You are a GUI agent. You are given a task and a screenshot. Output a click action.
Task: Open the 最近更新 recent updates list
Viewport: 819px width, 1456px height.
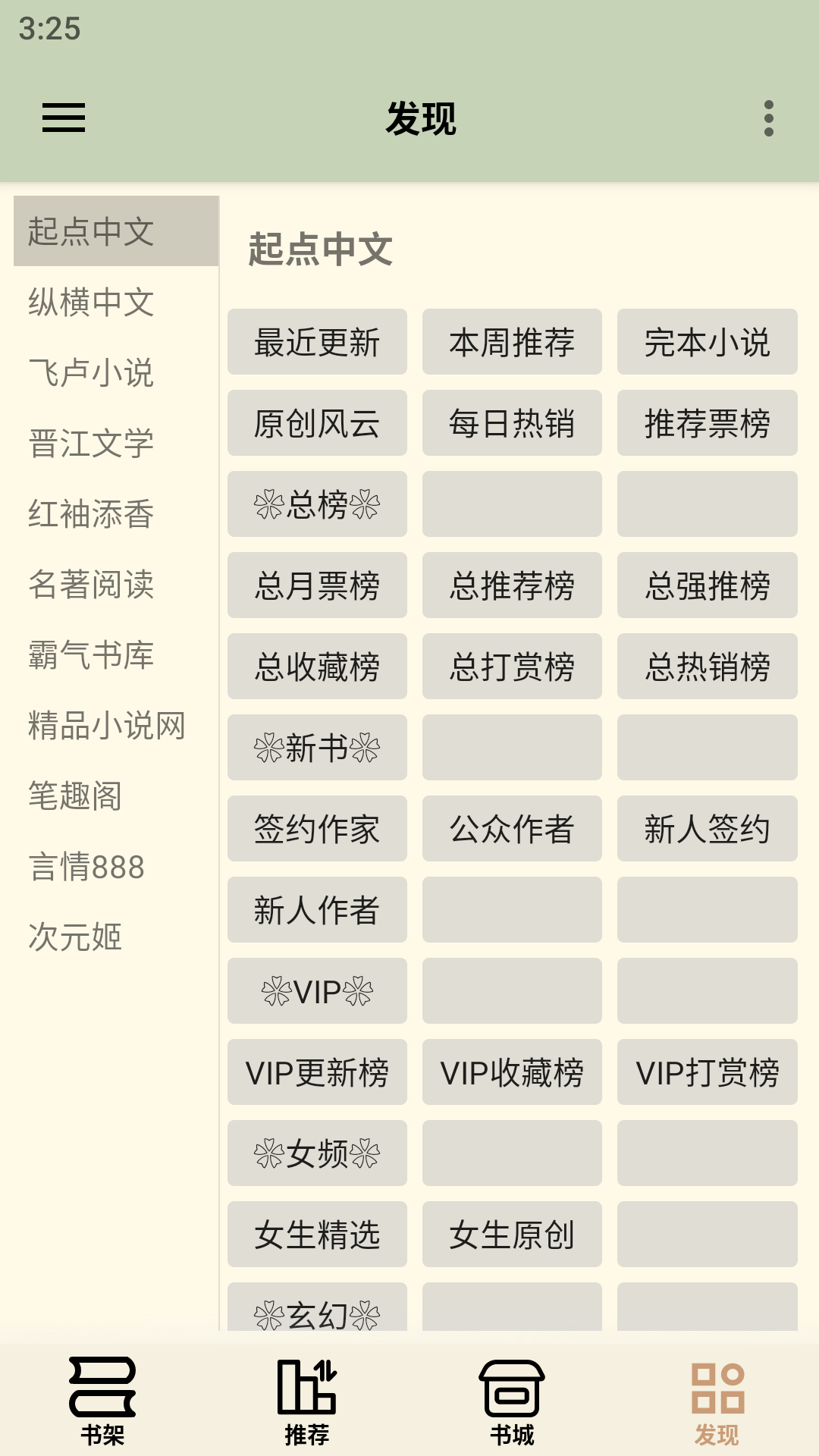click(316, 343)
